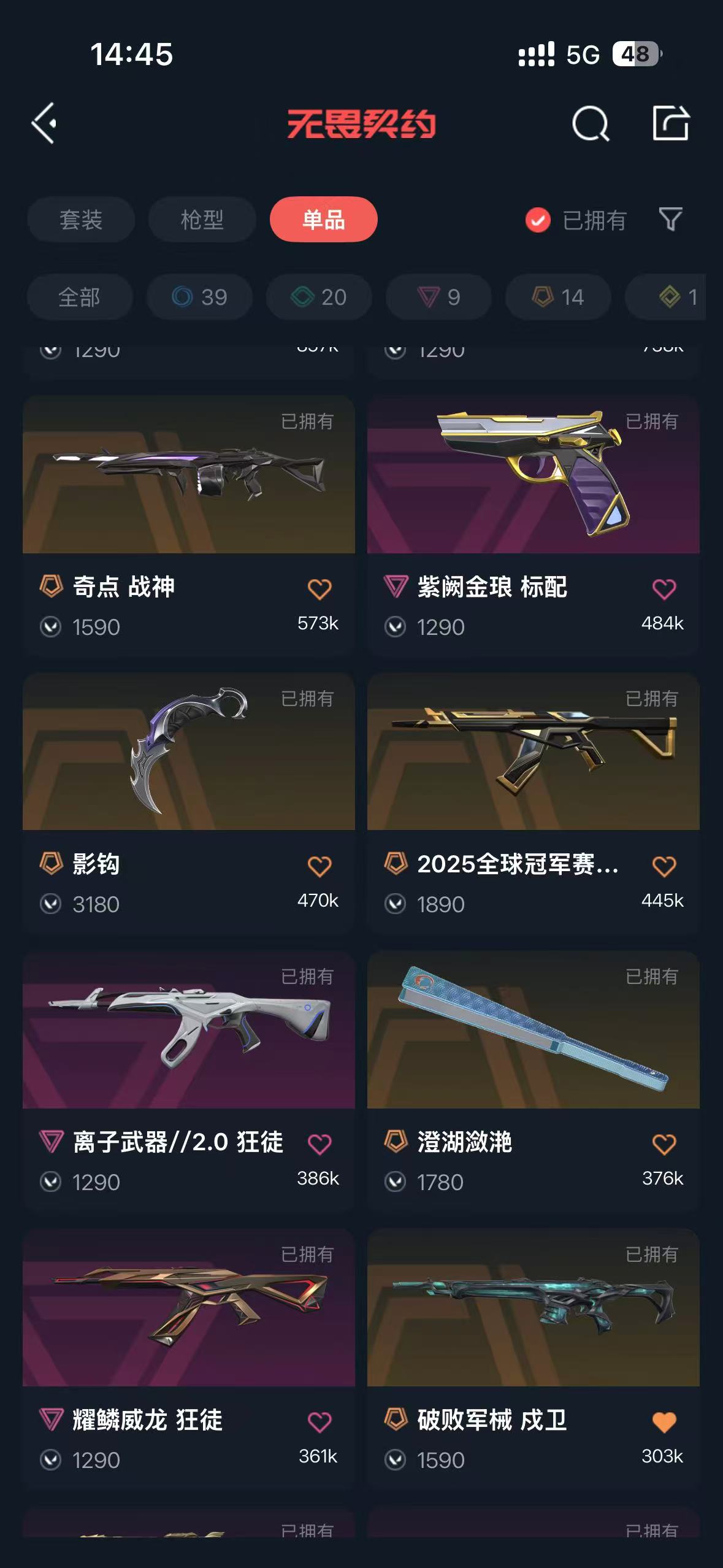The height and width of the screenshot is (1568, 723).
Task: Tap the share icon in the header
Action: tap(670, 123)
